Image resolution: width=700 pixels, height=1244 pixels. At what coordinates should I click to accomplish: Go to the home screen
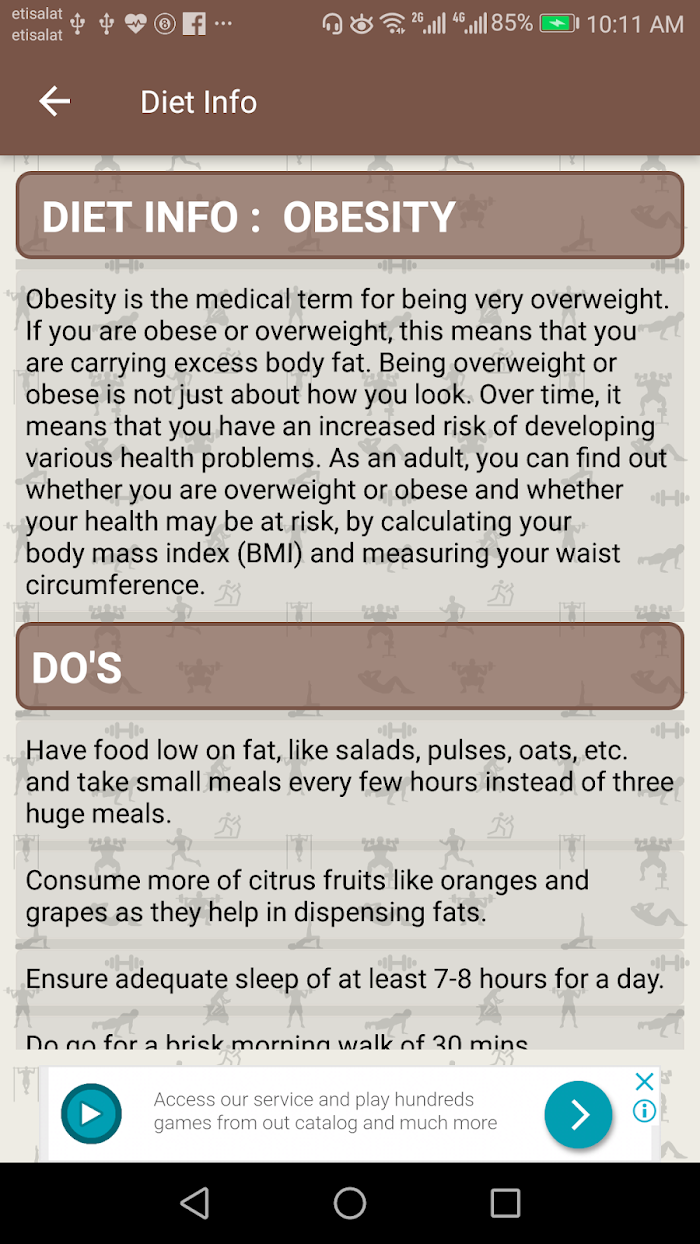(x=350, y=1203)
